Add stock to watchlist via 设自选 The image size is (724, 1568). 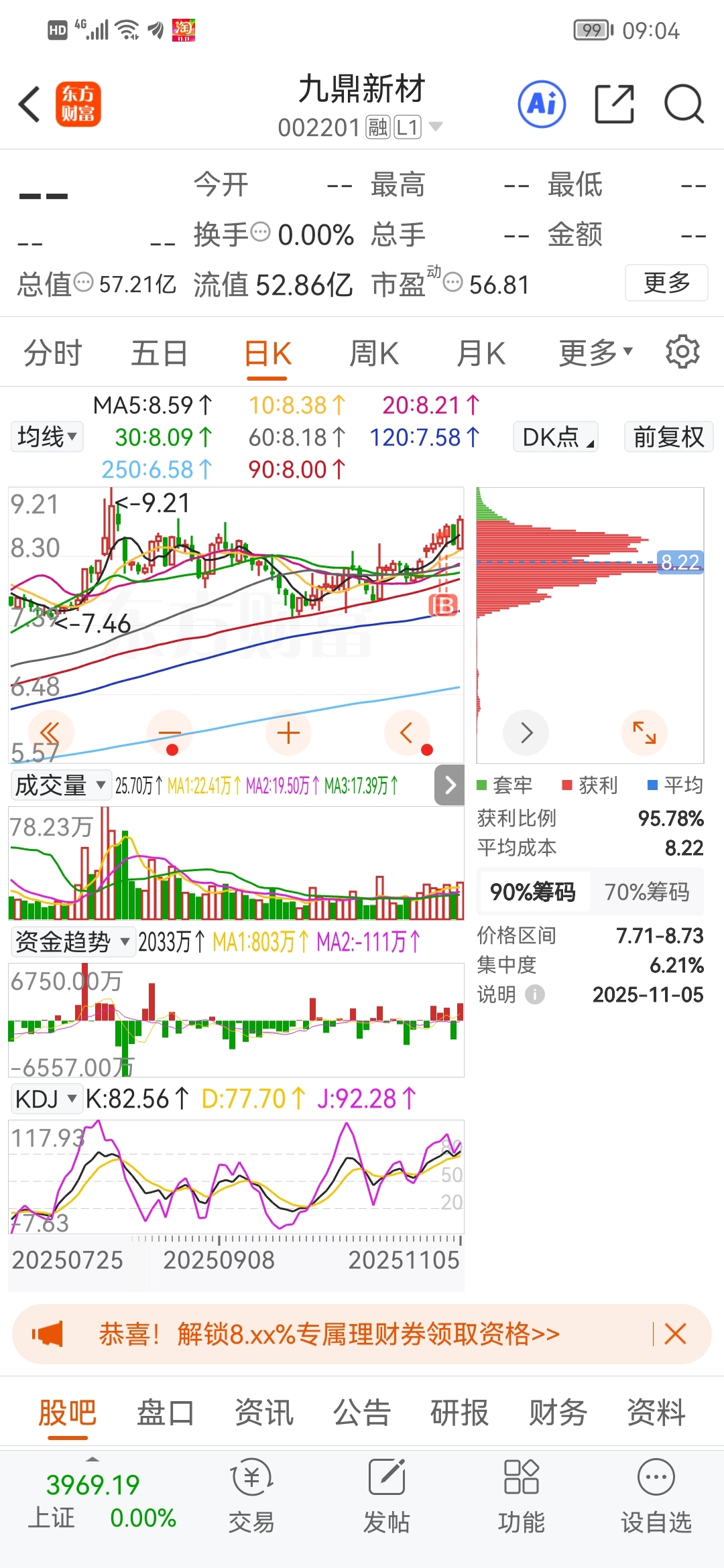tap(656, 1496)
